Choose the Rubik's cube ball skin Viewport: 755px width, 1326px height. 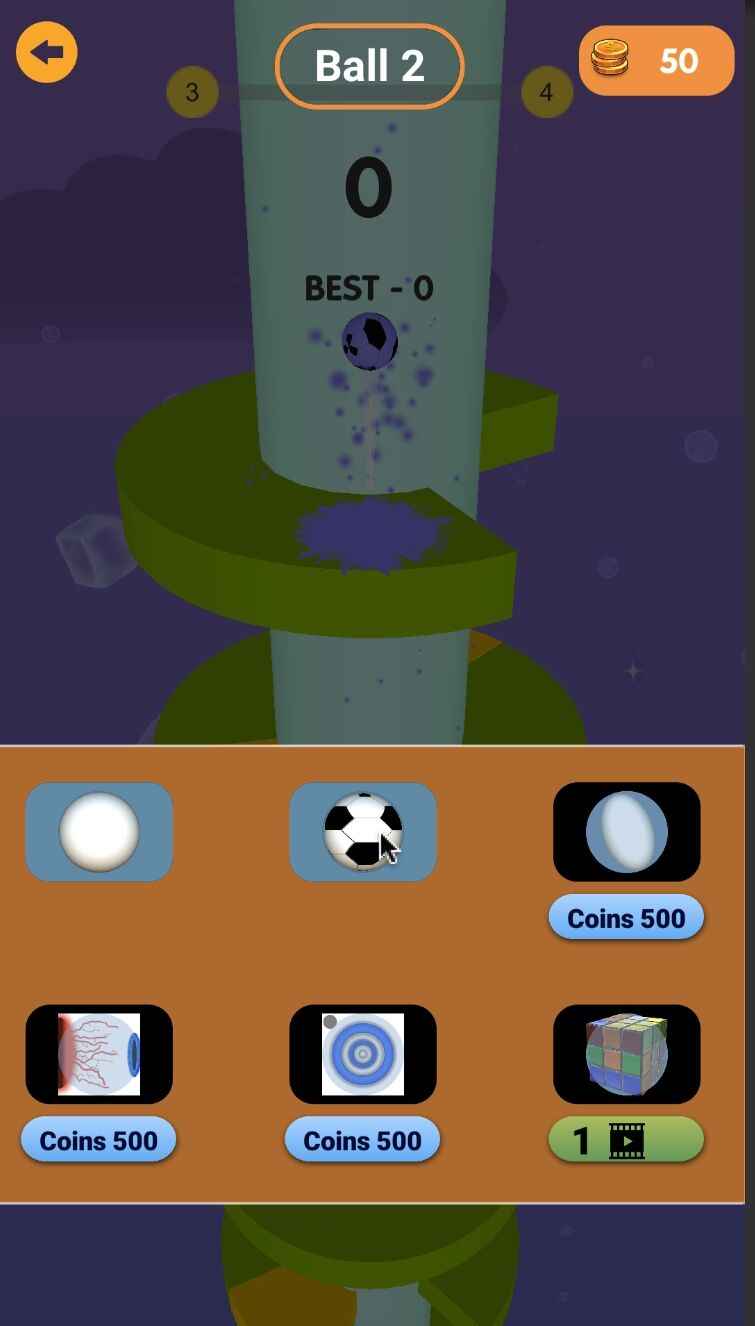pos(626,1054)
